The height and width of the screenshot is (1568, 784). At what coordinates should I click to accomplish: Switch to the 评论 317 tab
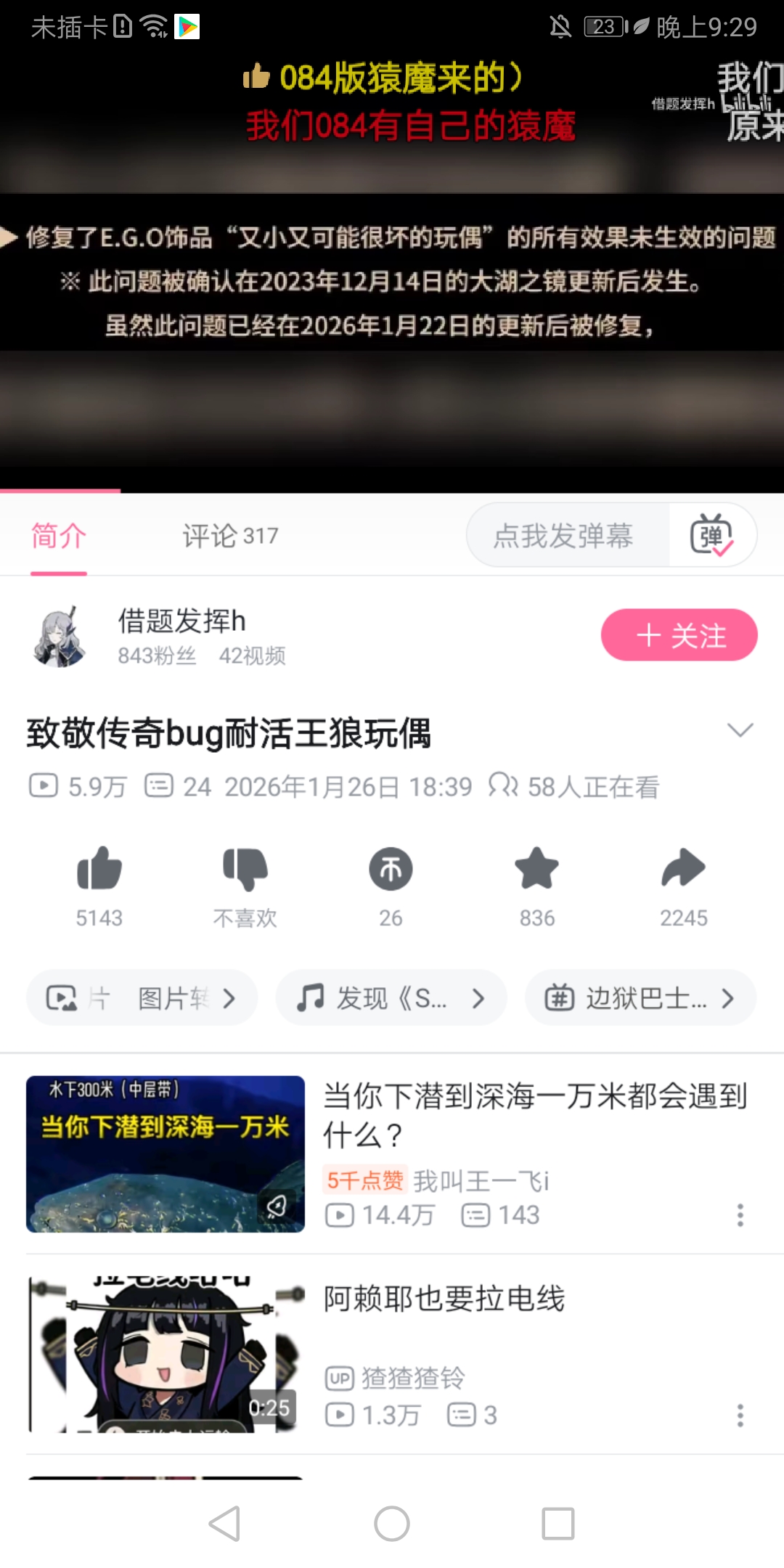[x=230, y=536]
